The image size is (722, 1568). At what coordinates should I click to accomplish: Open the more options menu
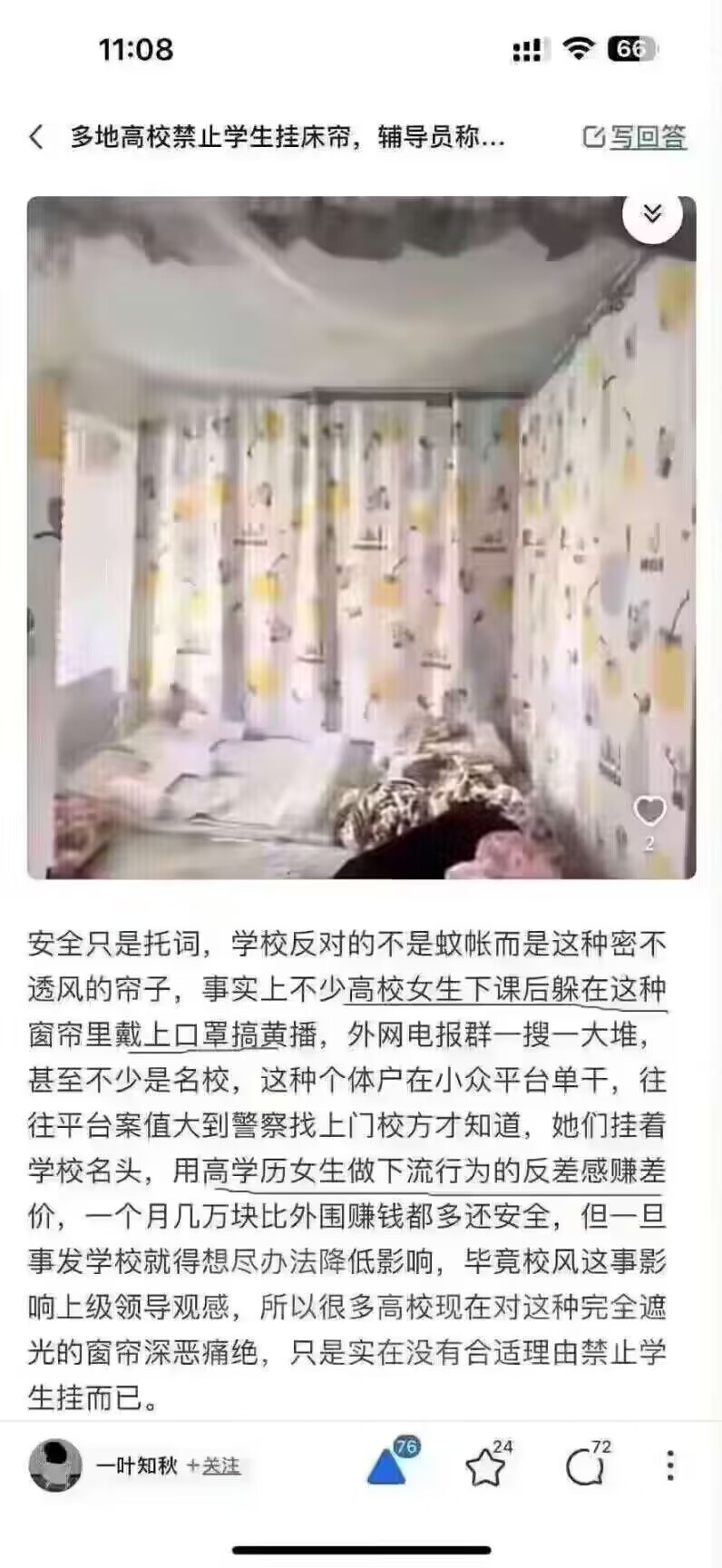(669, 1465)
